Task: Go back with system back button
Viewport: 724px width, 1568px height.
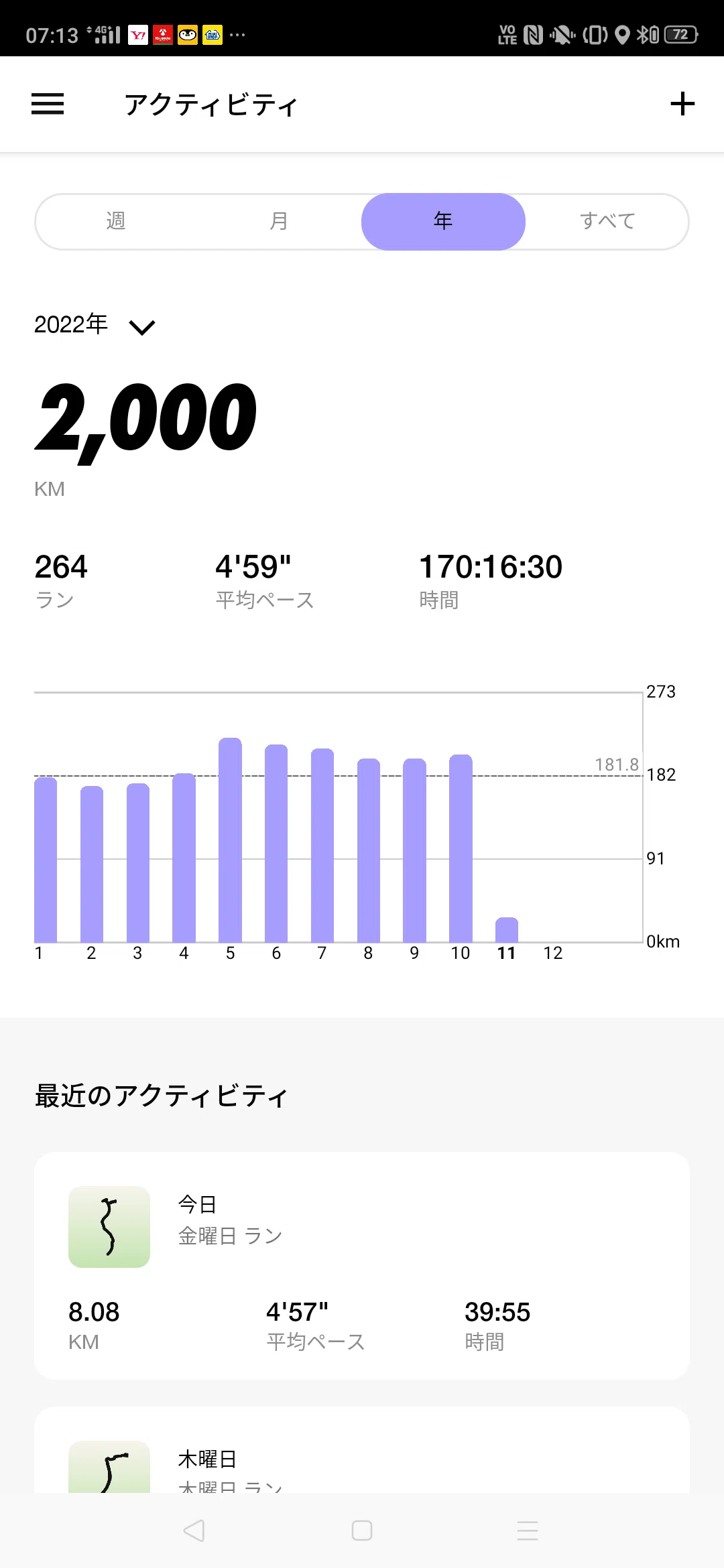Action: point(194,1530)
